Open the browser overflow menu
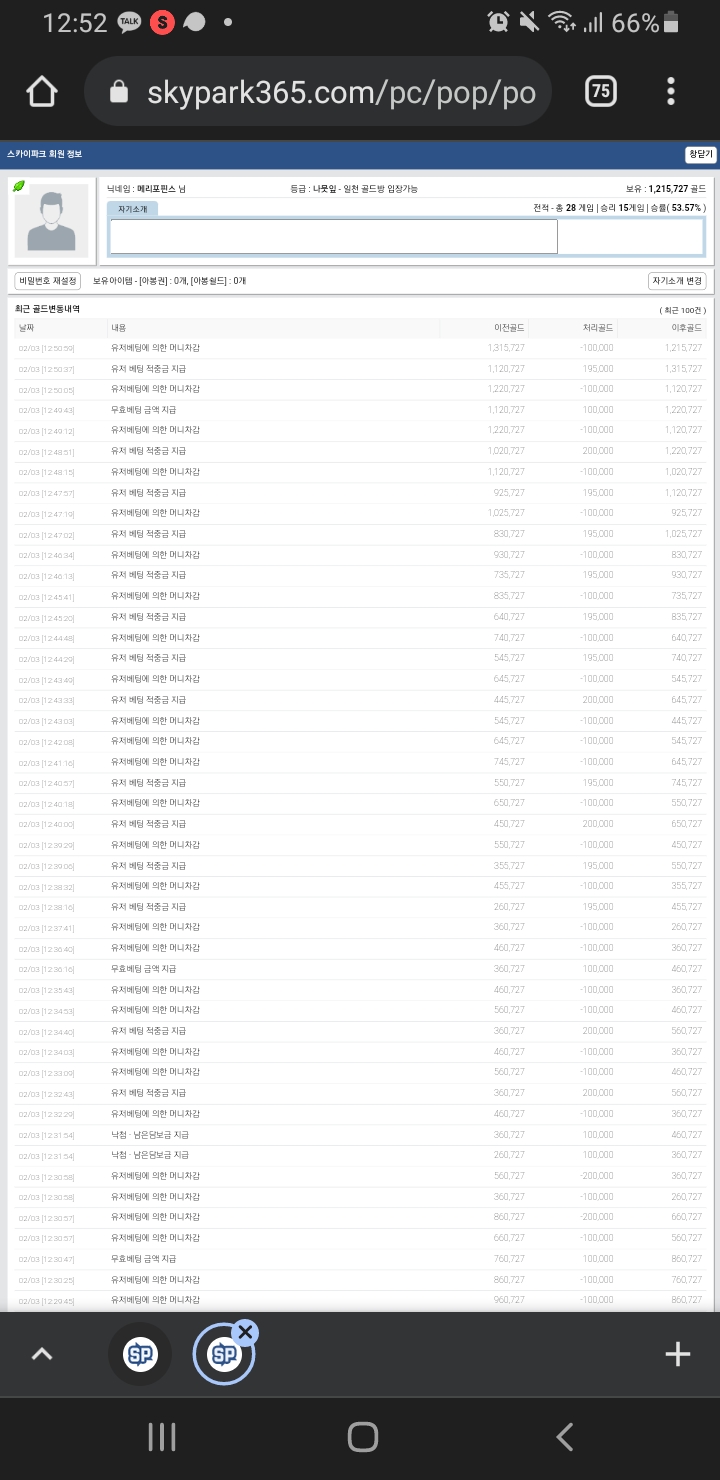The image size is (720, 1480). (671, 92)
